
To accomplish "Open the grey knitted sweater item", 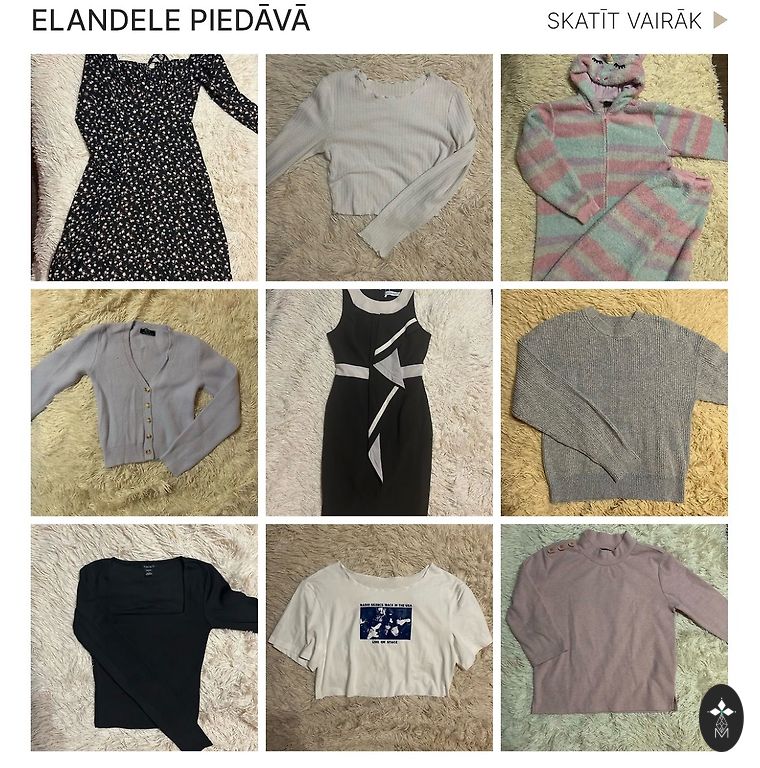I will pyautogui.click(x=614, y=402).
